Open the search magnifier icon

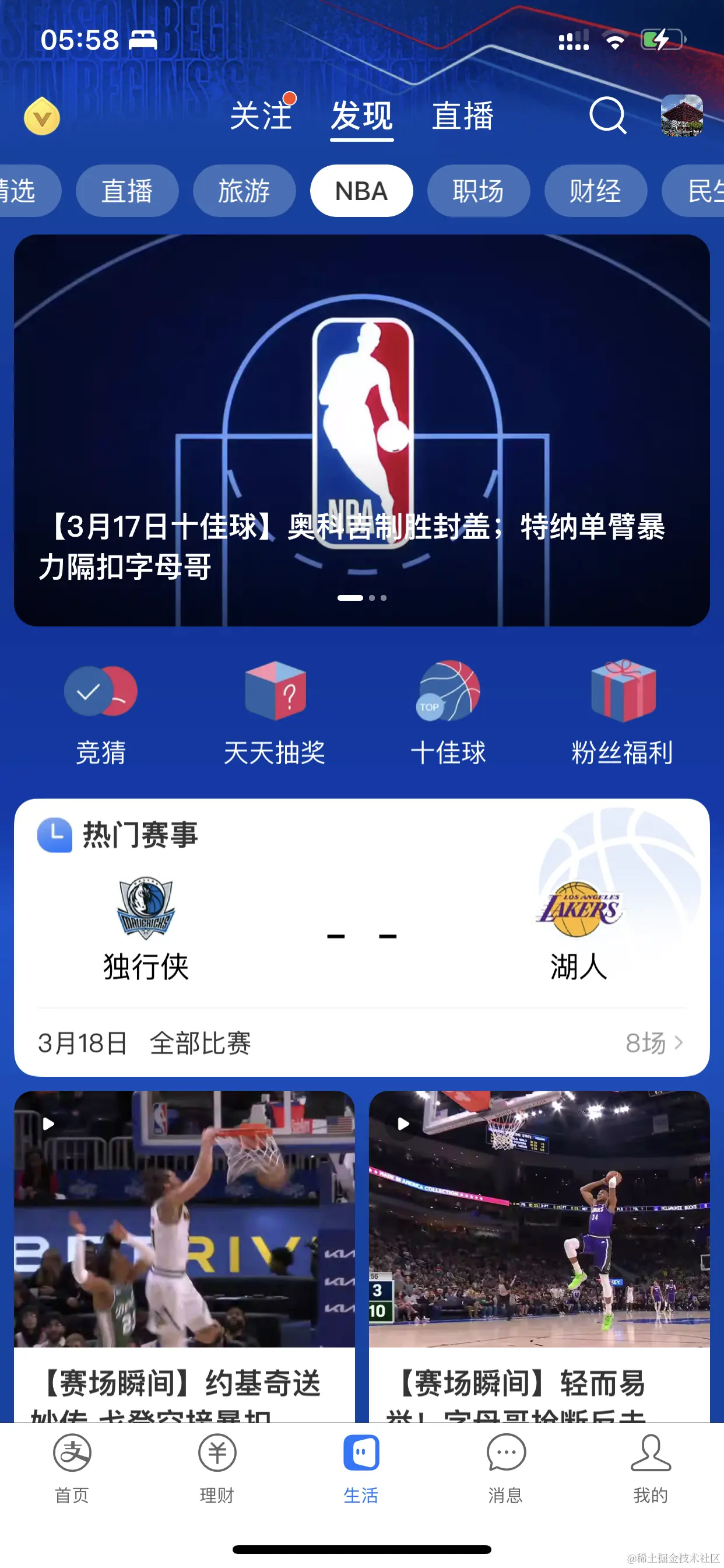coord(607,115)
